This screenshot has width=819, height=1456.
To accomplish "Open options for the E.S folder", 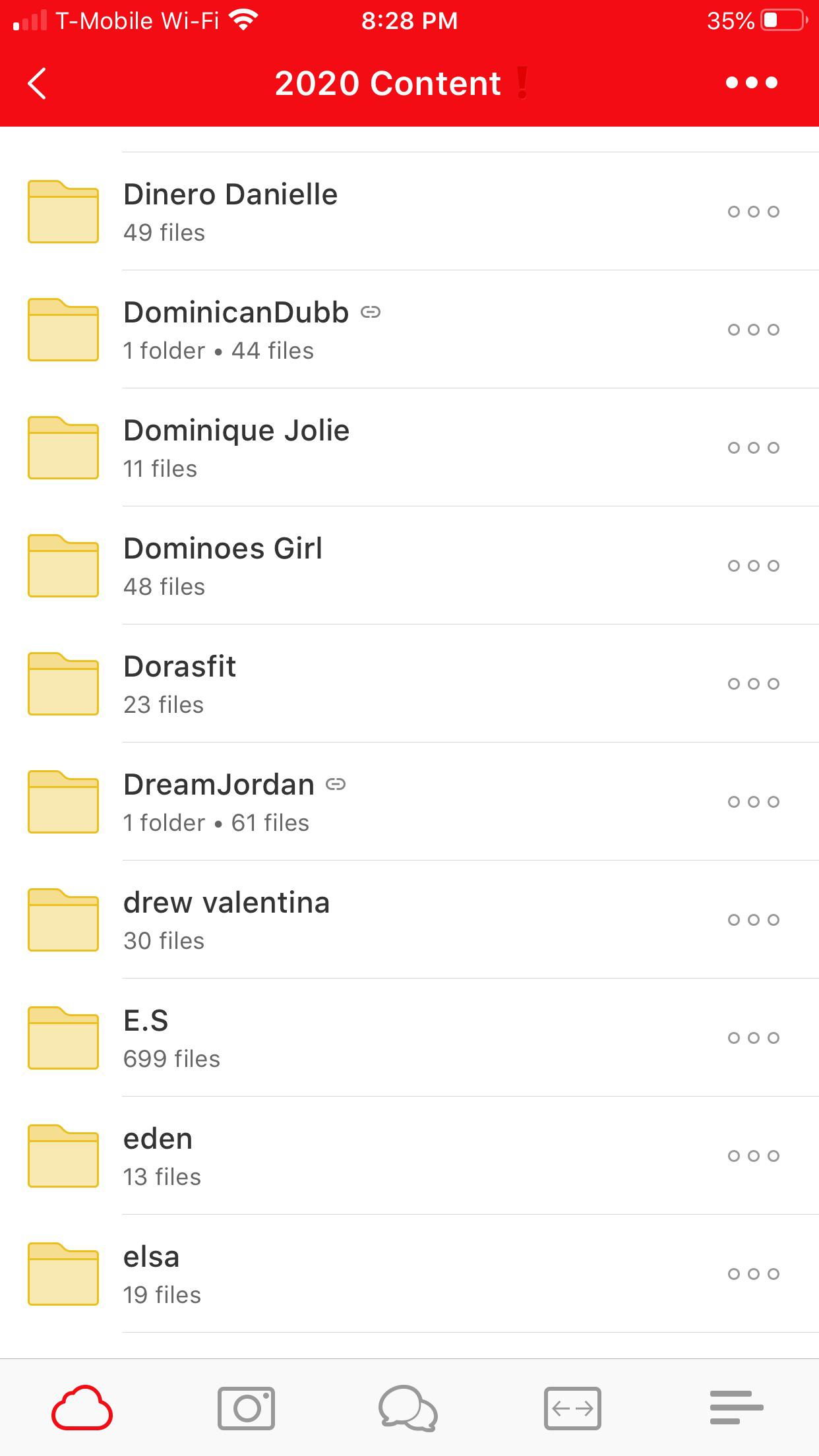I will coord(753,1038).
